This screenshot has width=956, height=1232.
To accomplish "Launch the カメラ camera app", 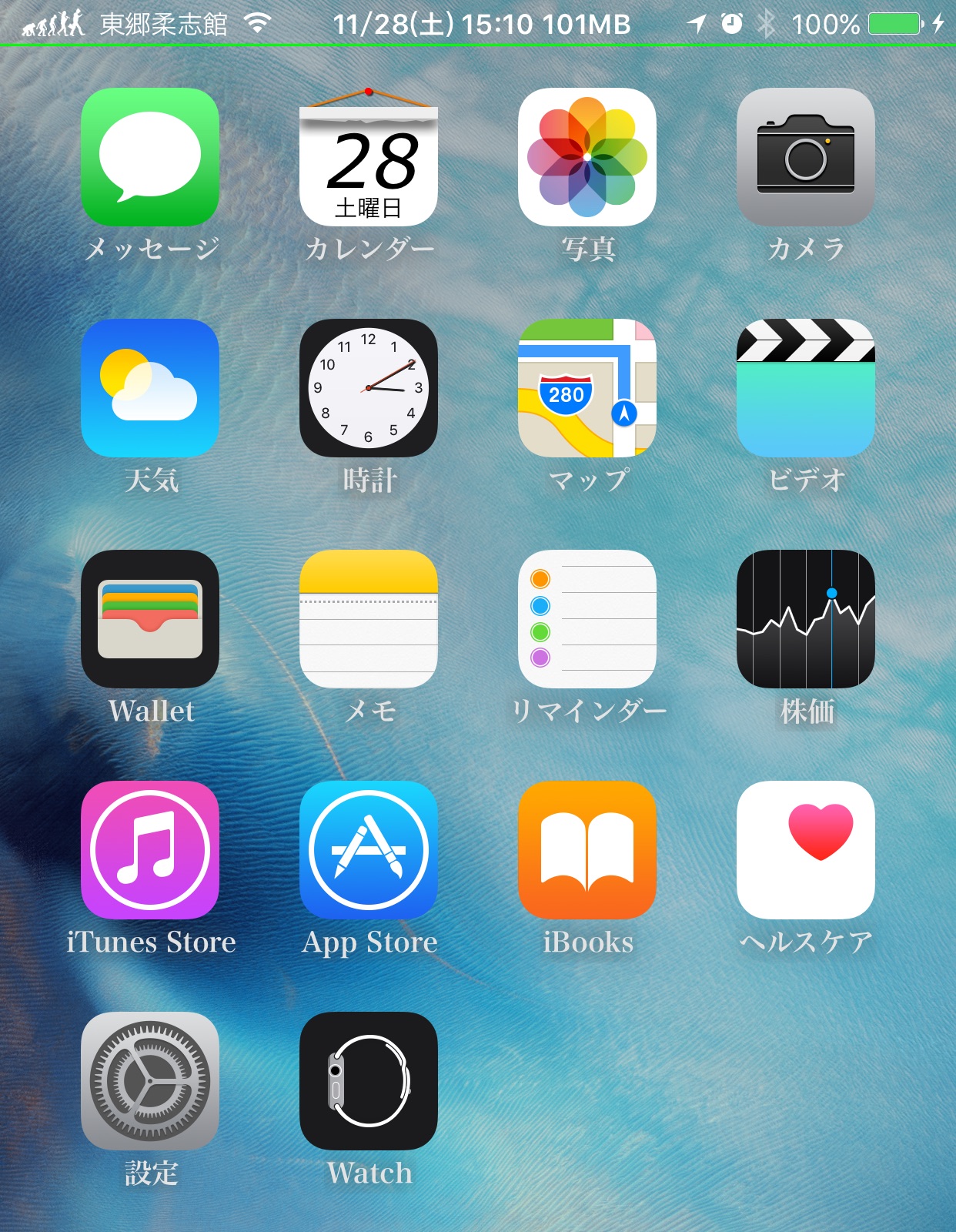I will click(x=806, y=157).
